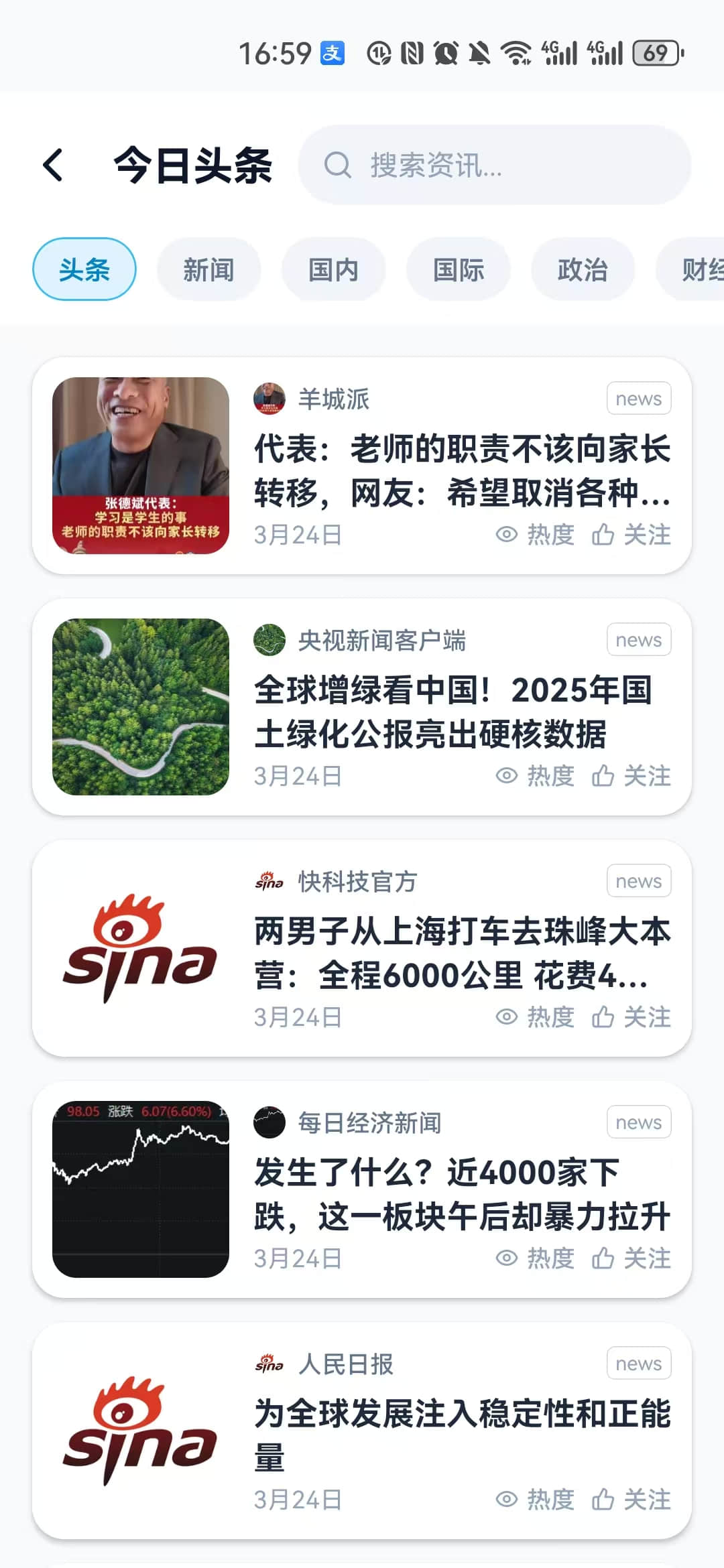Switch to the 新闻 category

tap(208, 269)
